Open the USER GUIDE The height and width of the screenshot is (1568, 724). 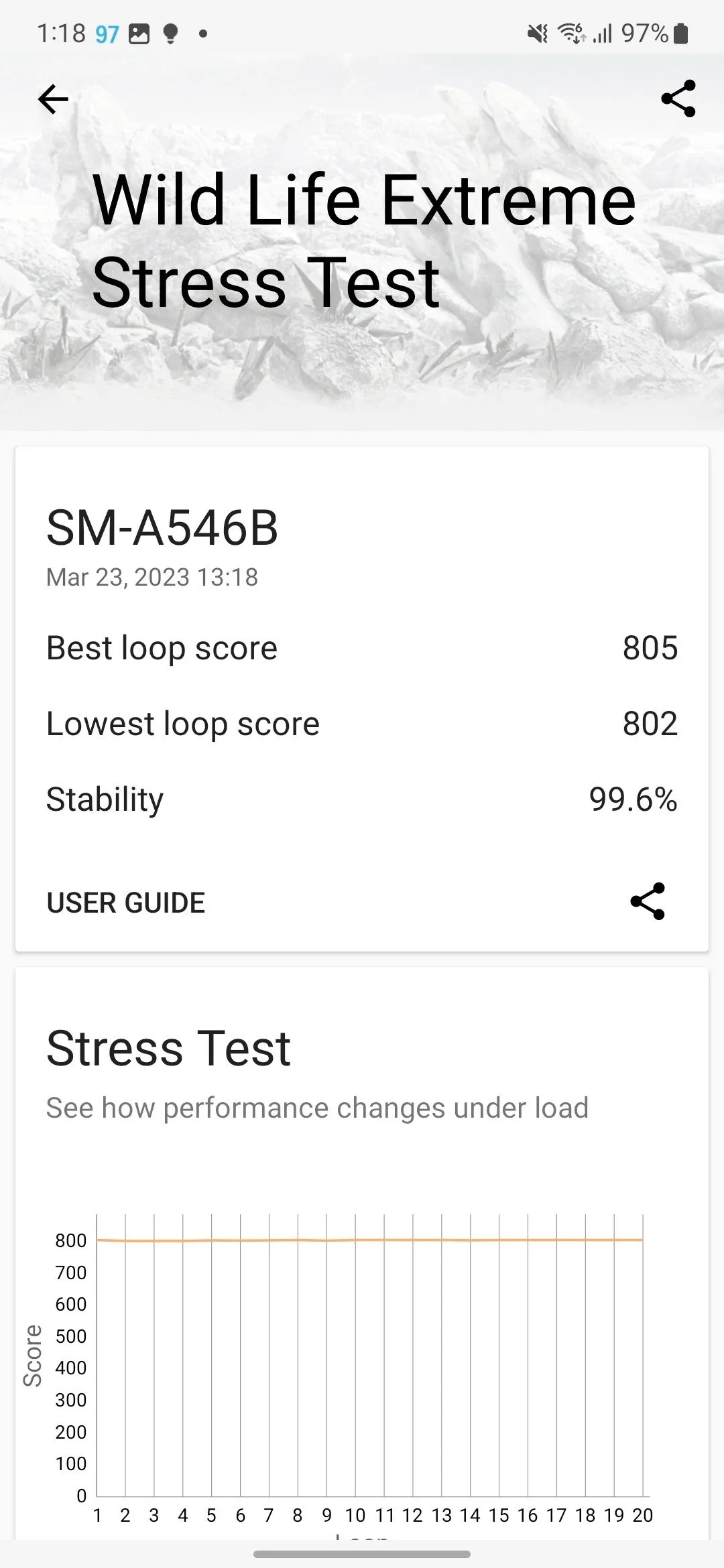[x=126, y=903]
